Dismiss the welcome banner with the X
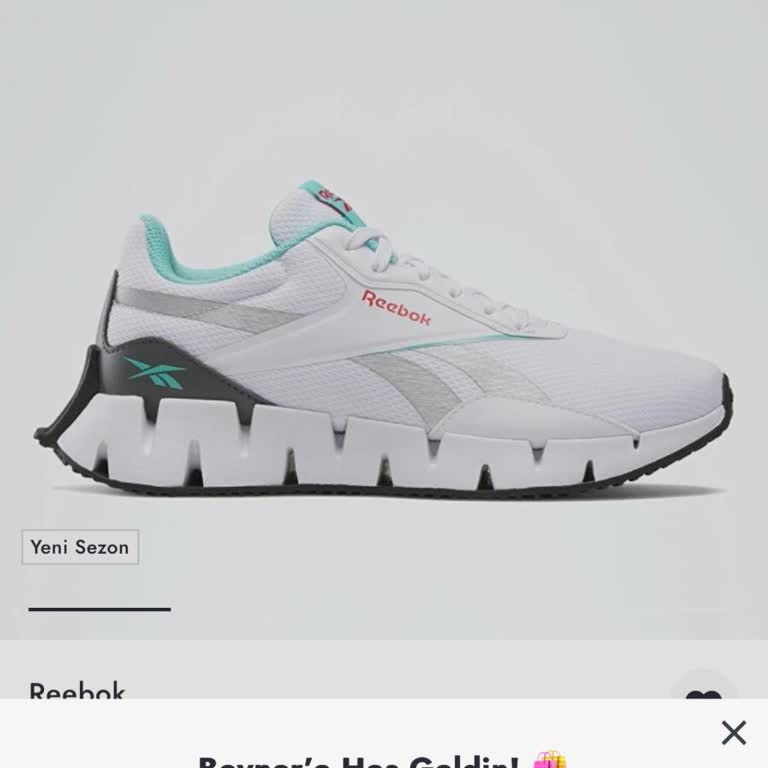 pos(733,733)
